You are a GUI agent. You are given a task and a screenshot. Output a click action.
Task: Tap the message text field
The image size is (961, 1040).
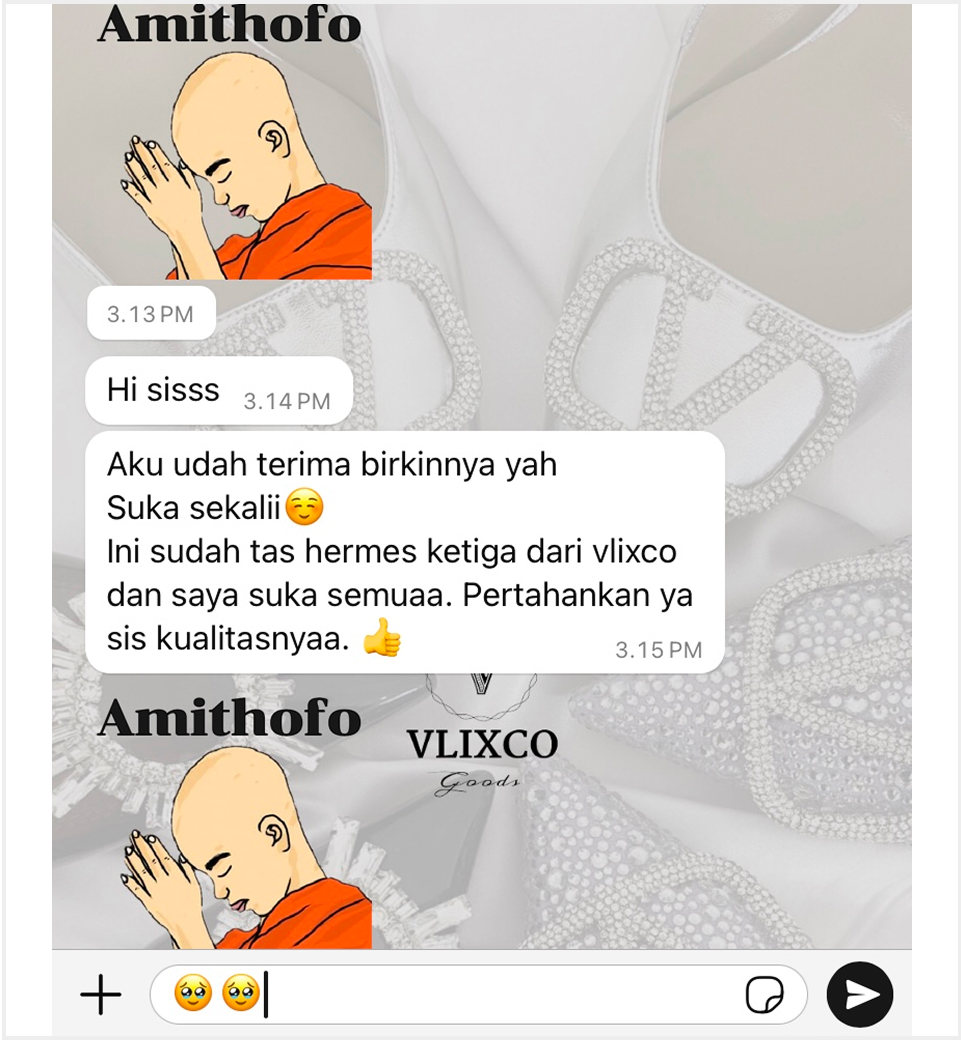coord(480,995)
